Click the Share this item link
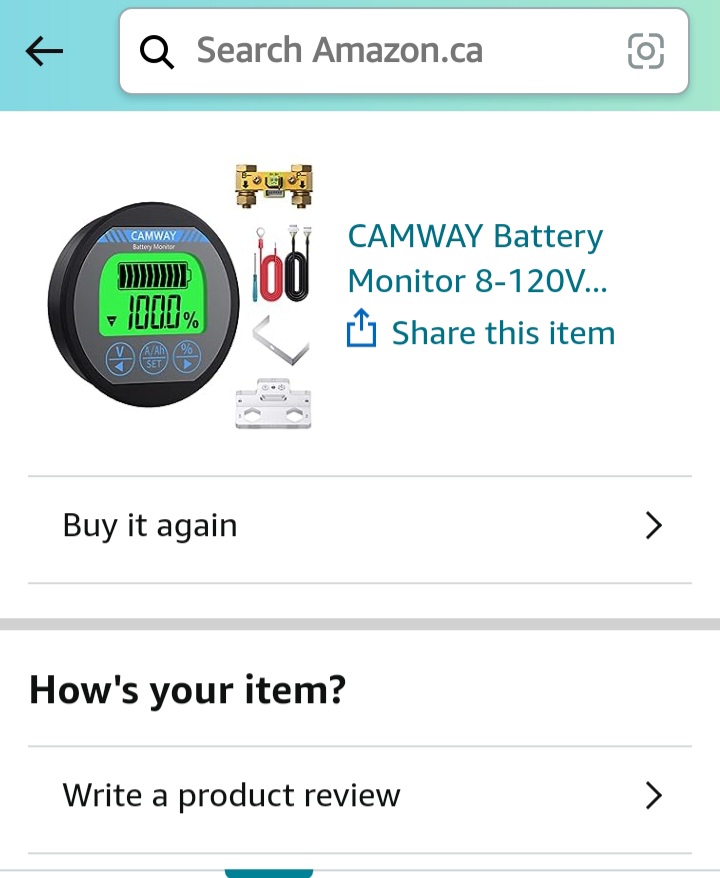 503,332
